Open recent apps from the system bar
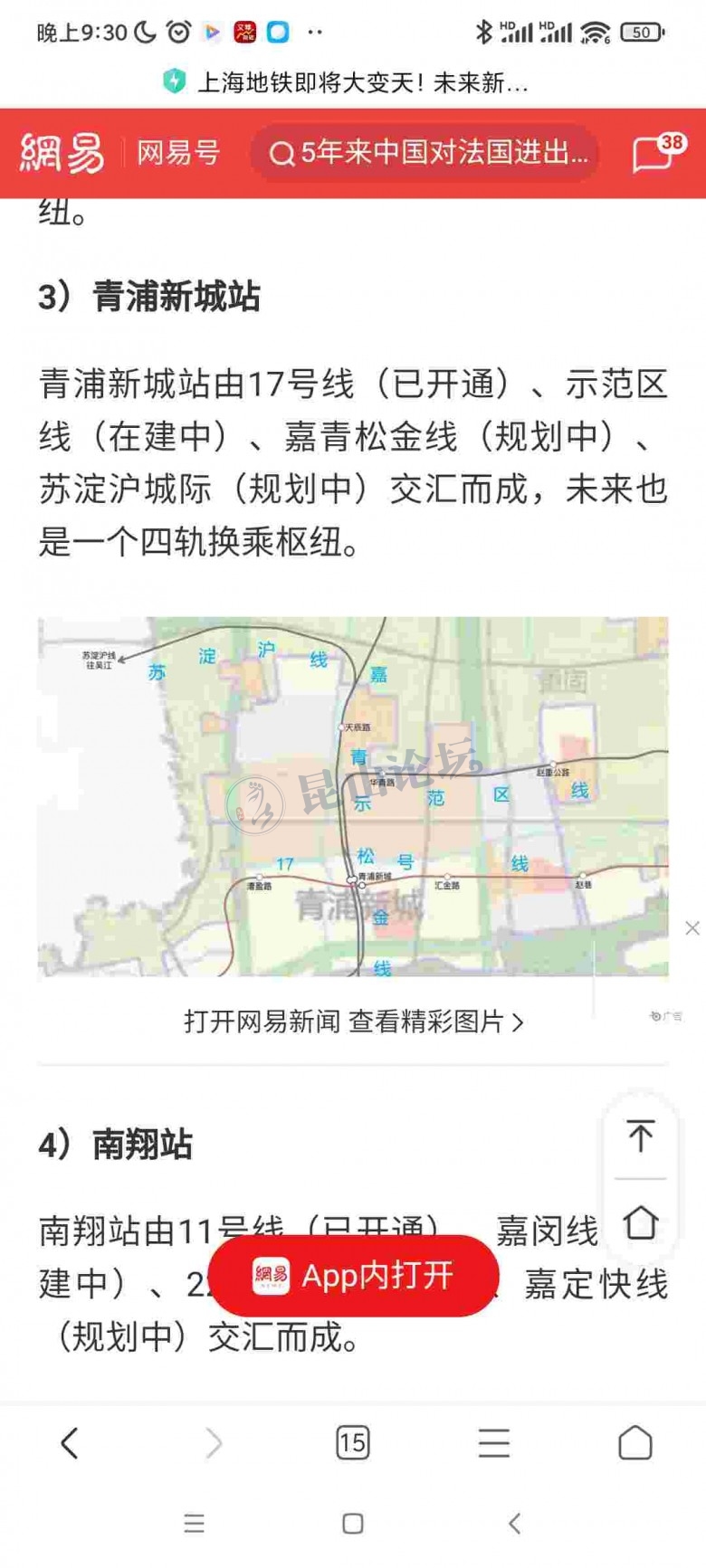 click(194, 1524)
